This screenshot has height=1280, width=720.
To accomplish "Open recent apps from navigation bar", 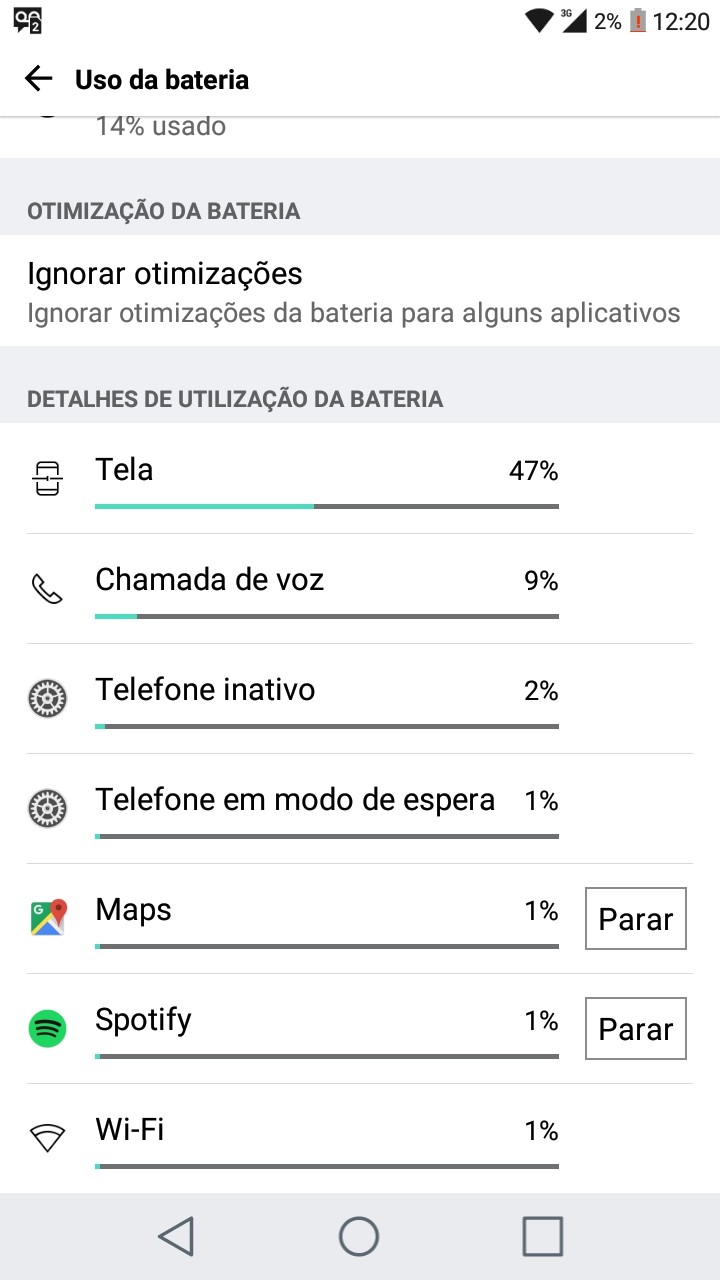I will coord(542,1237).
